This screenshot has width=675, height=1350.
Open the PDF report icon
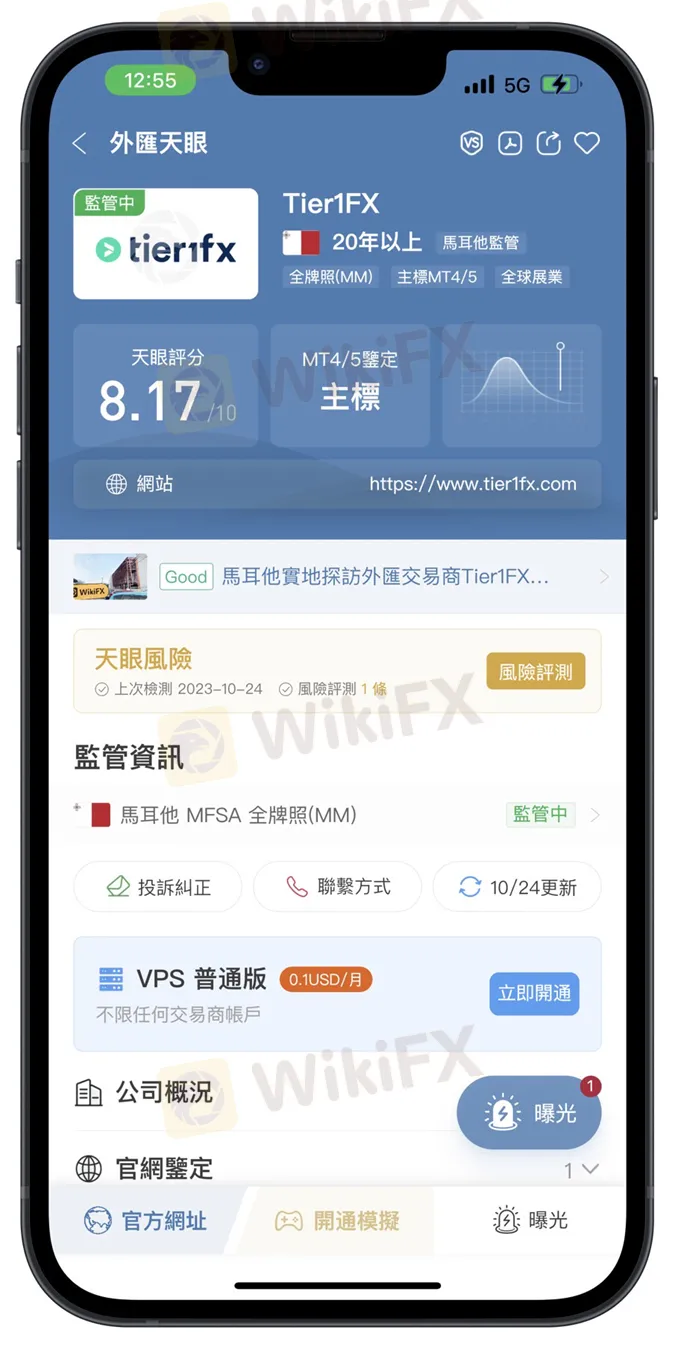pos(510,143)
